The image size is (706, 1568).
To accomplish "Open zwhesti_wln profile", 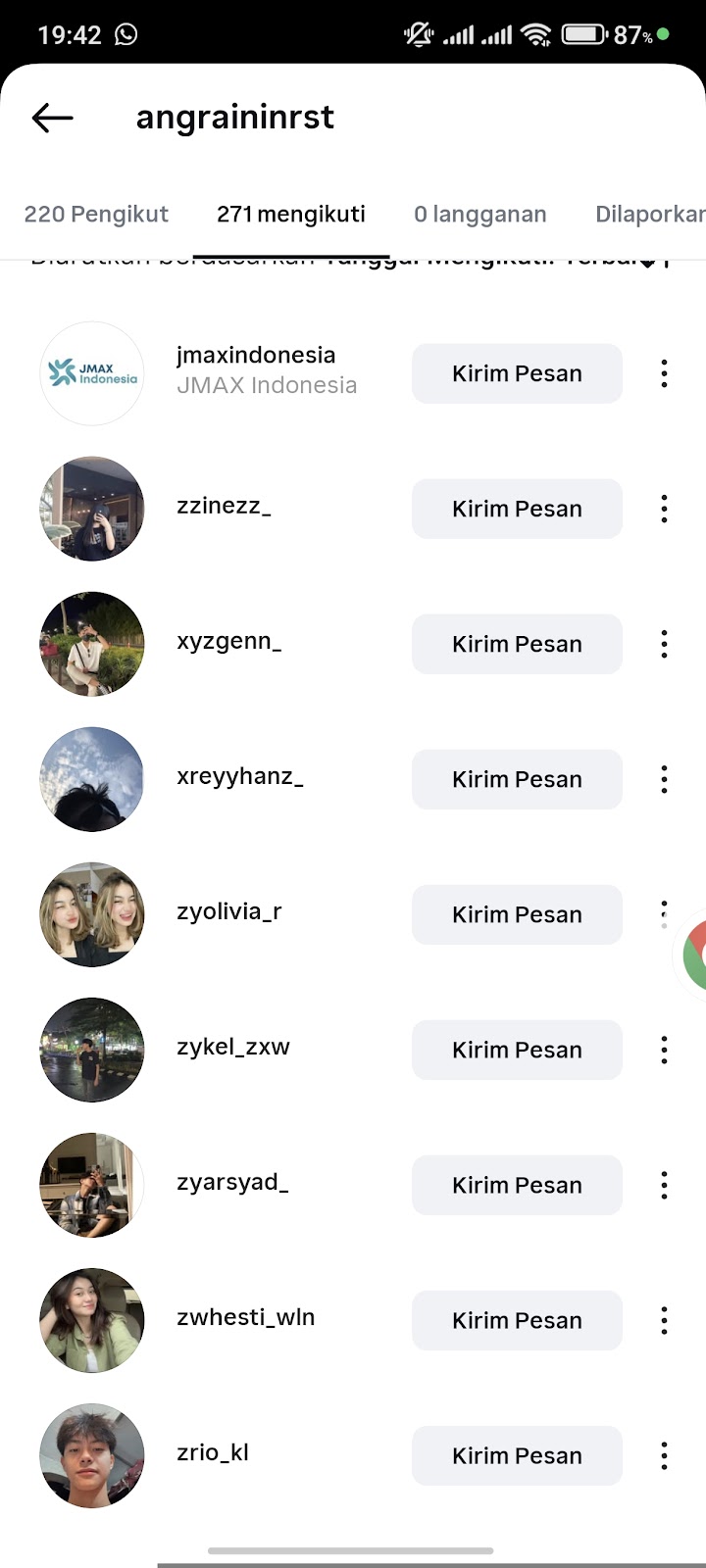I will (x=245, y=1318).
